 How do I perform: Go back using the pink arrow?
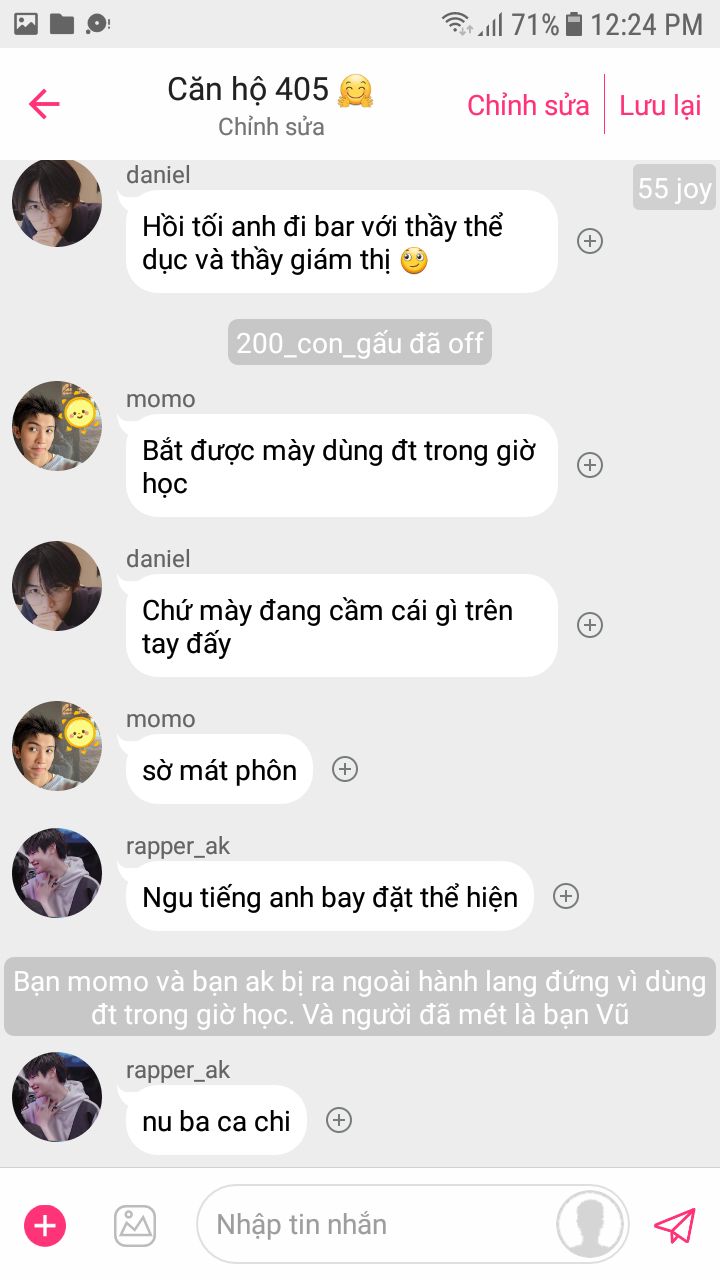click(44, 104)
